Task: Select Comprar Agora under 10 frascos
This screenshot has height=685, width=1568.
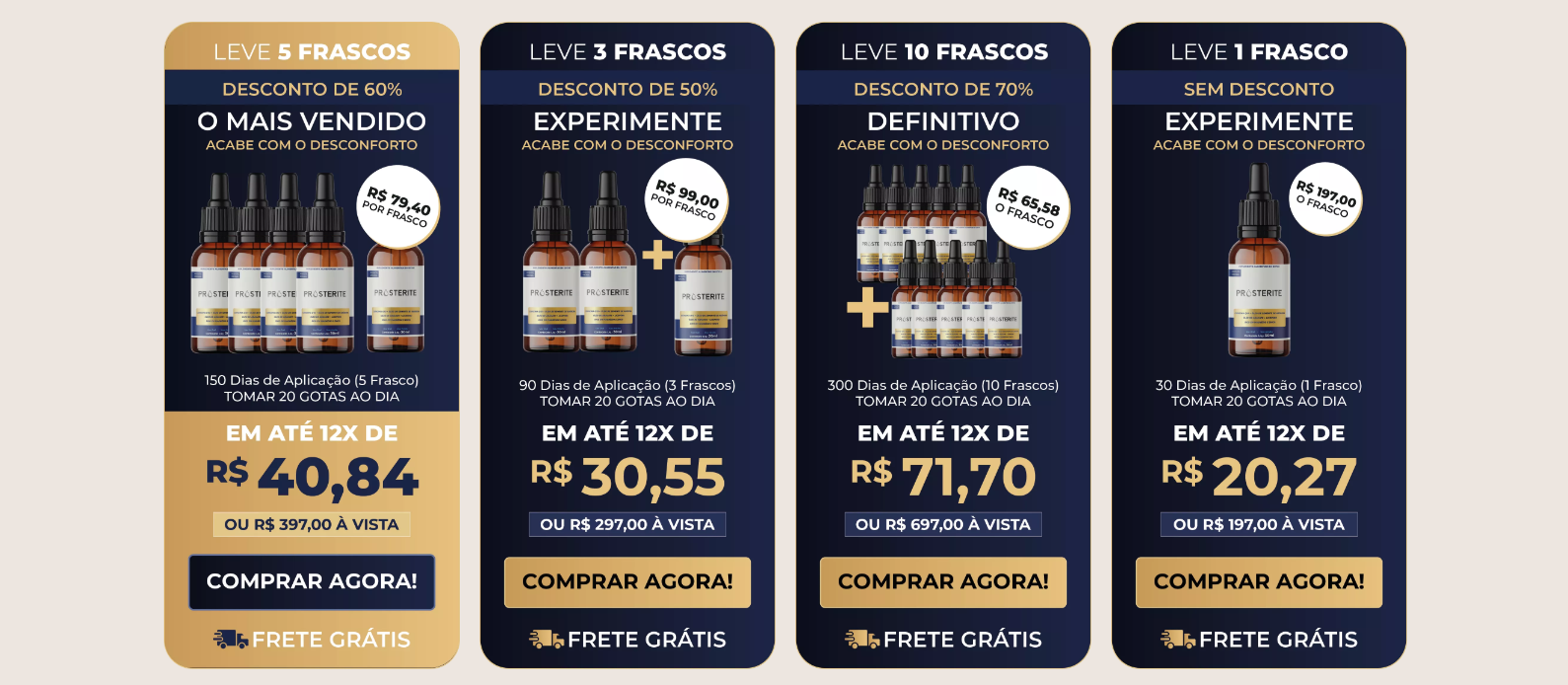Action: [943, 581]
